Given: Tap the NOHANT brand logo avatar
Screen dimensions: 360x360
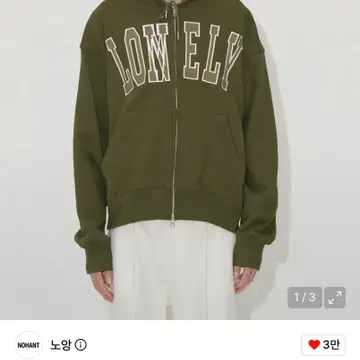Looking at the screenshot, I should pyautogui.click(x=28, y=345).
